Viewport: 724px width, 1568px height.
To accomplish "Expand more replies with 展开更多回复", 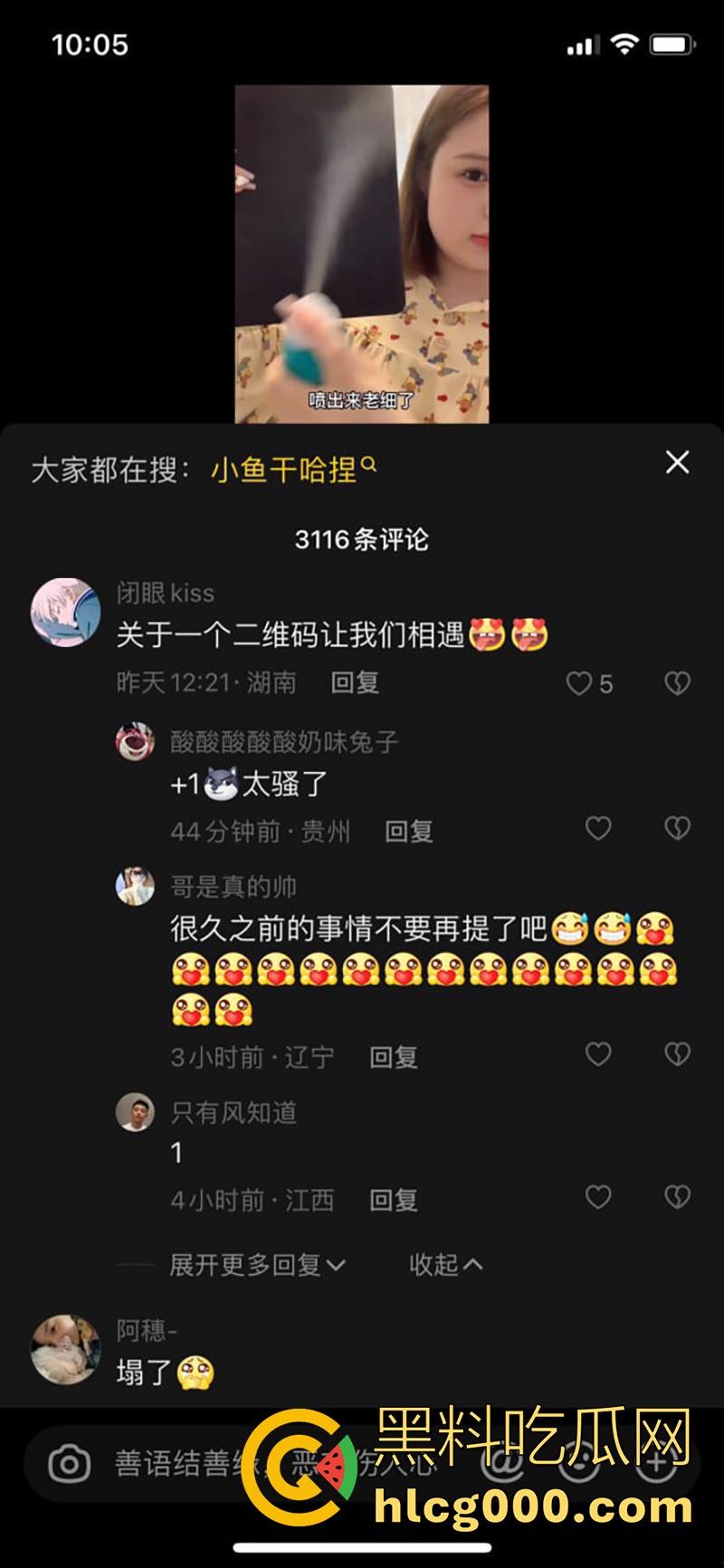I will [254, 1265].
